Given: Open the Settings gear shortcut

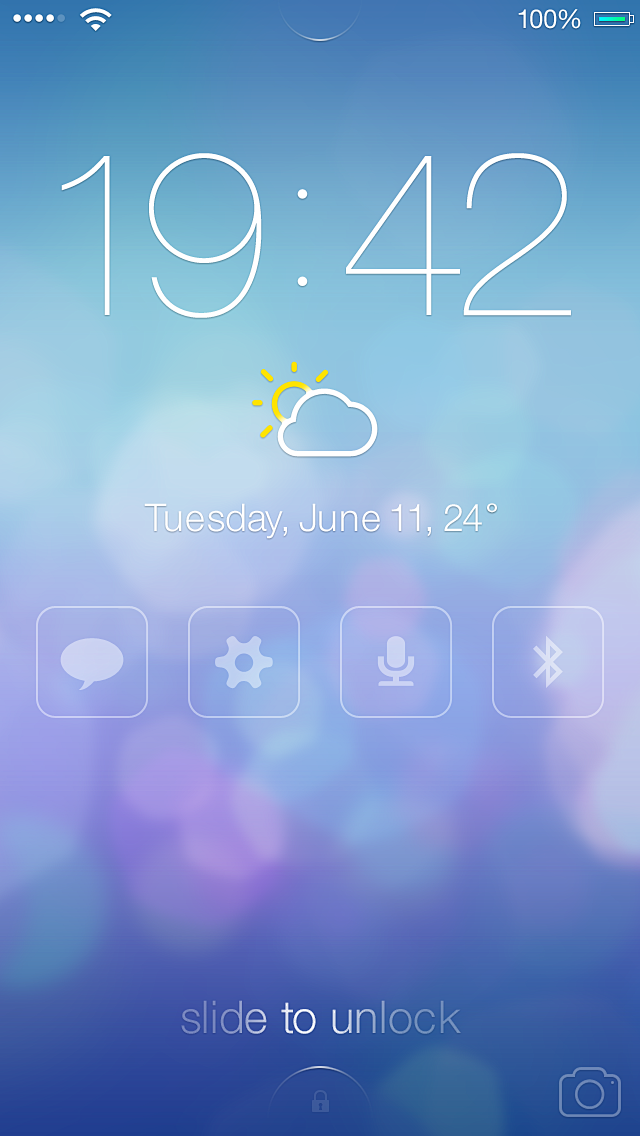Looking at the screenshot, I should click(244, 662).
